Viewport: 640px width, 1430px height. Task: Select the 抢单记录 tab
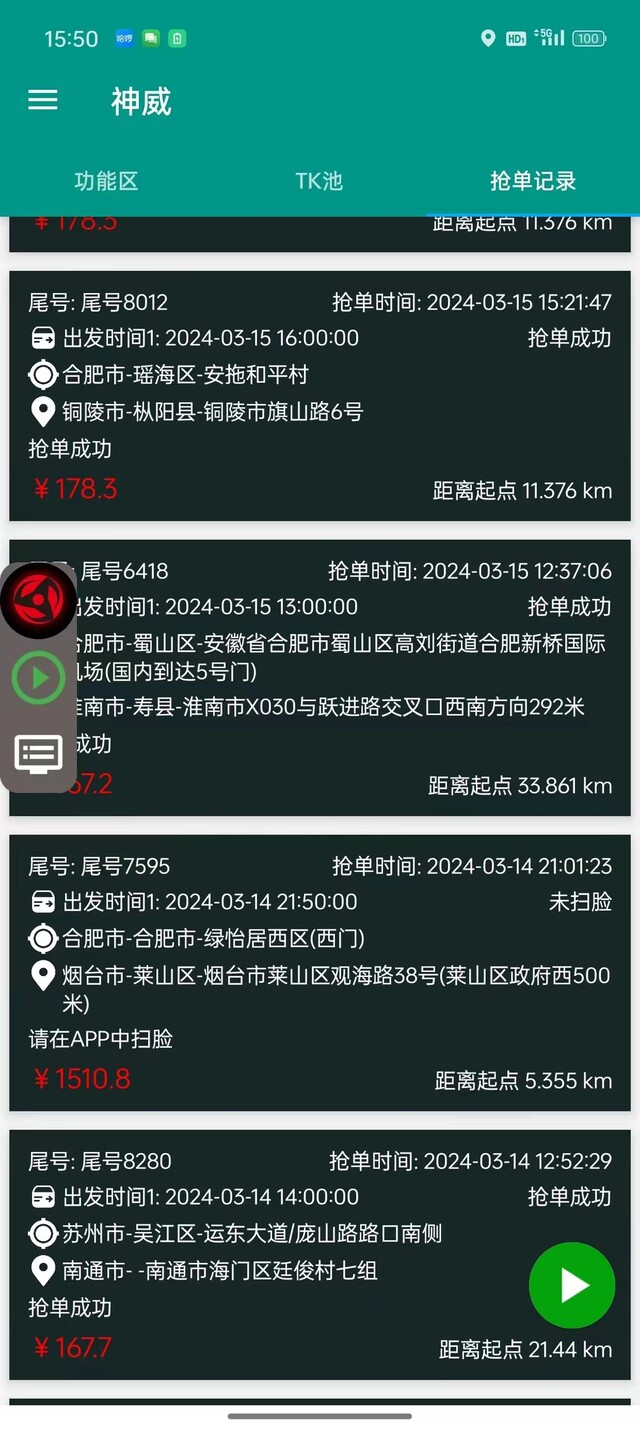533,181
